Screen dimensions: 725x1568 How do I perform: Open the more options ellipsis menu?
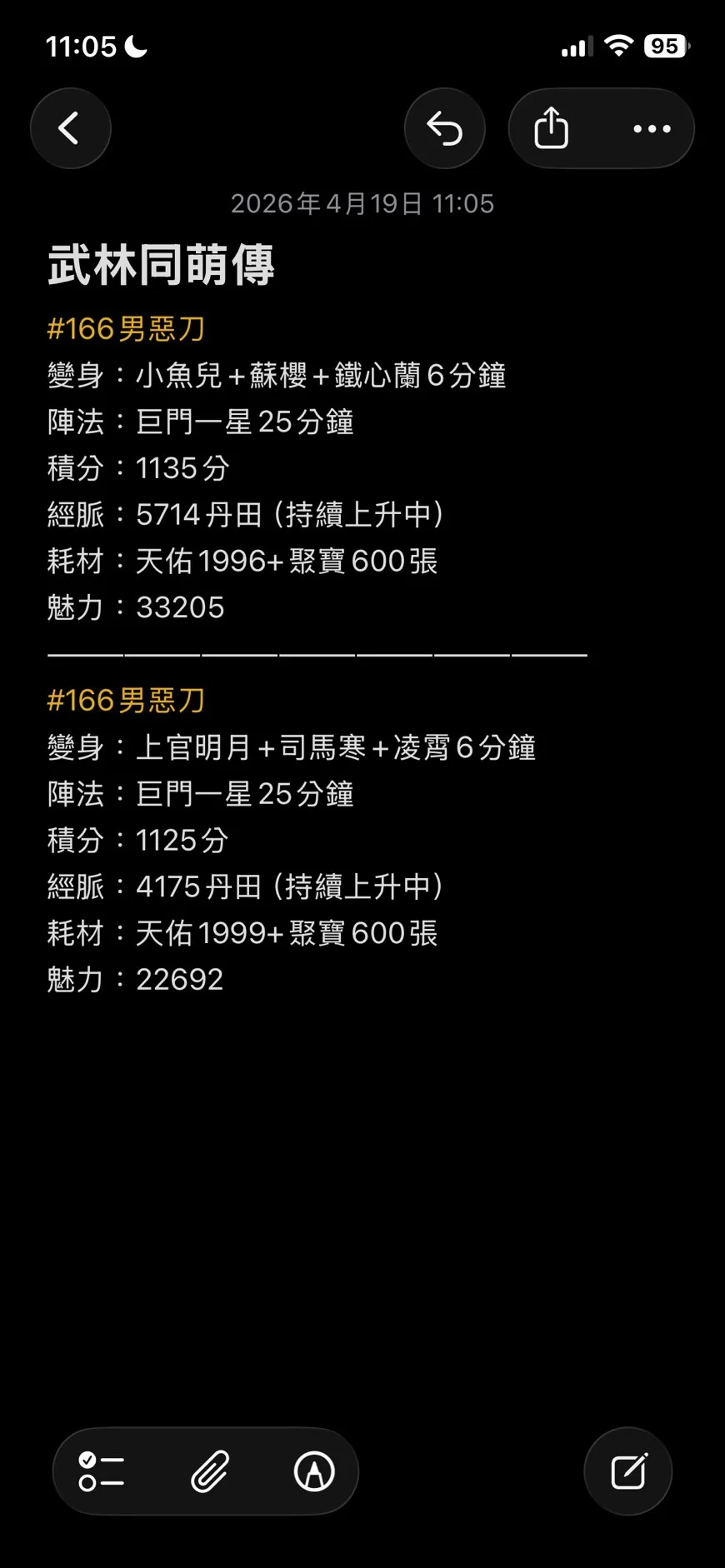click(650, 128)
